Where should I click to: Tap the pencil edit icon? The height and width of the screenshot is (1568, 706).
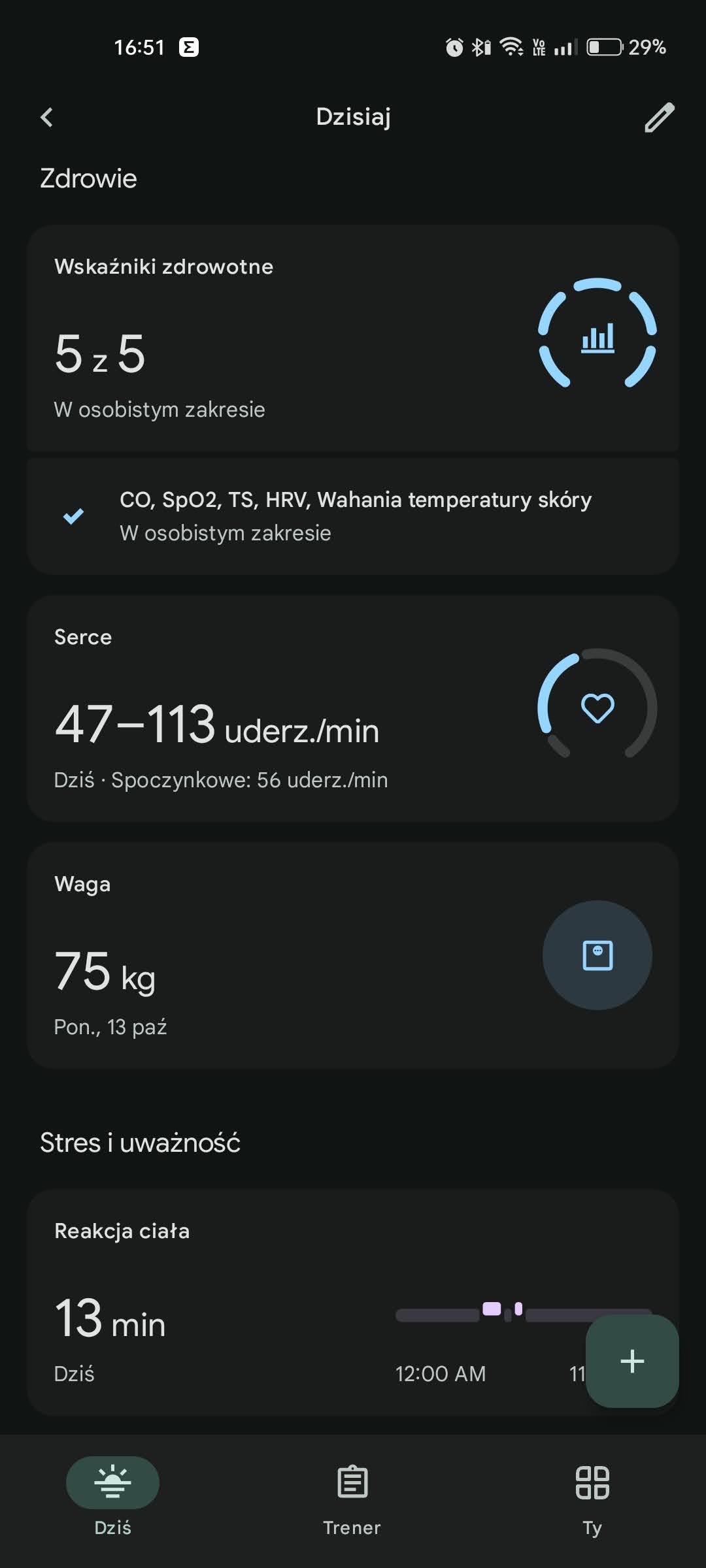tap(659, 118)
